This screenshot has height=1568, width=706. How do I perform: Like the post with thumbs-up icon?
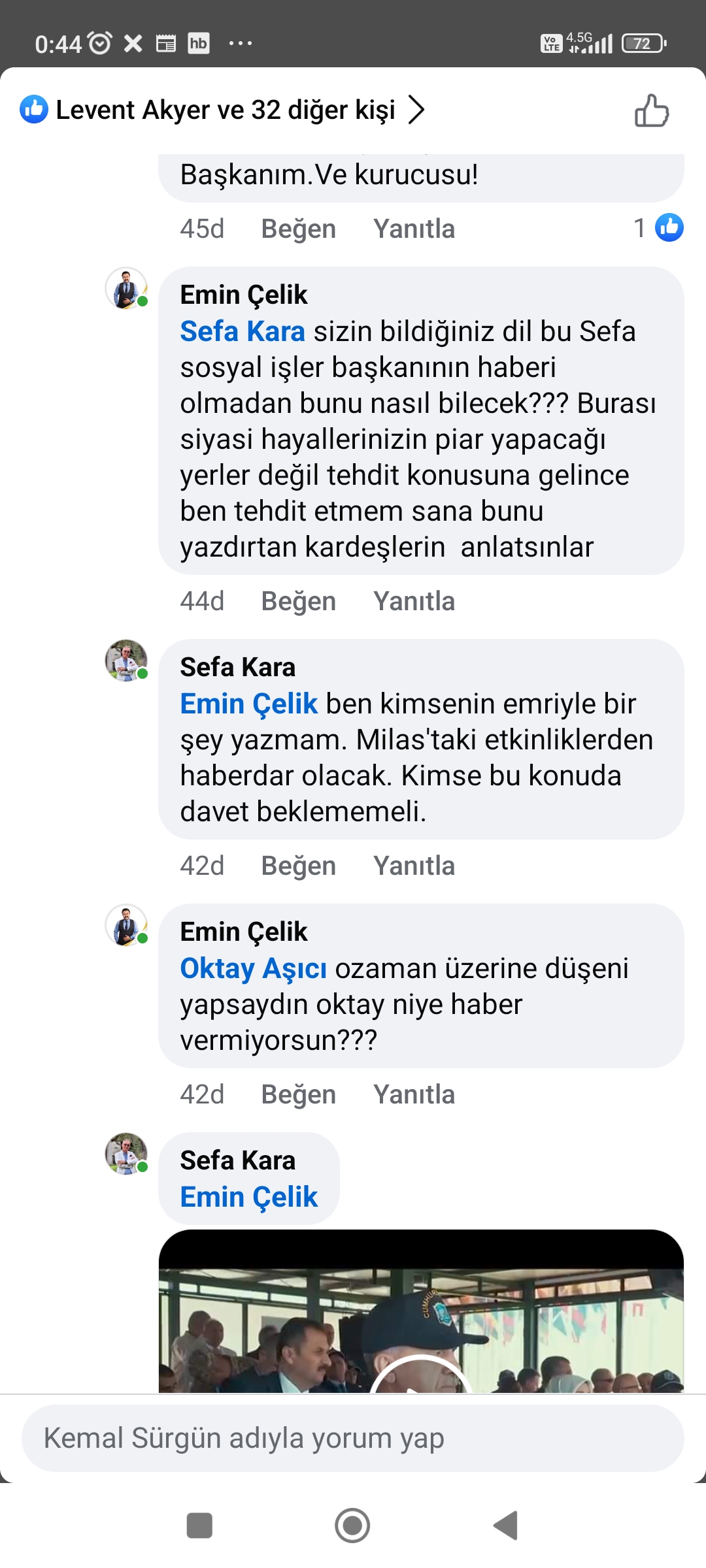652,110
